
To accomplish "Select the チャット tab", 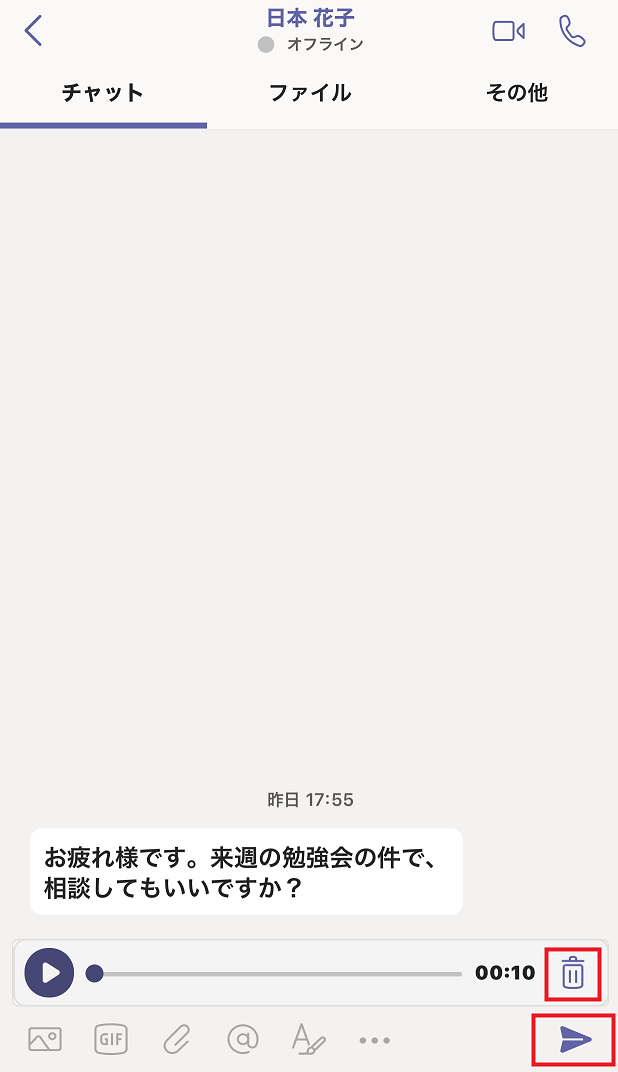I will (x=103, y=92).
